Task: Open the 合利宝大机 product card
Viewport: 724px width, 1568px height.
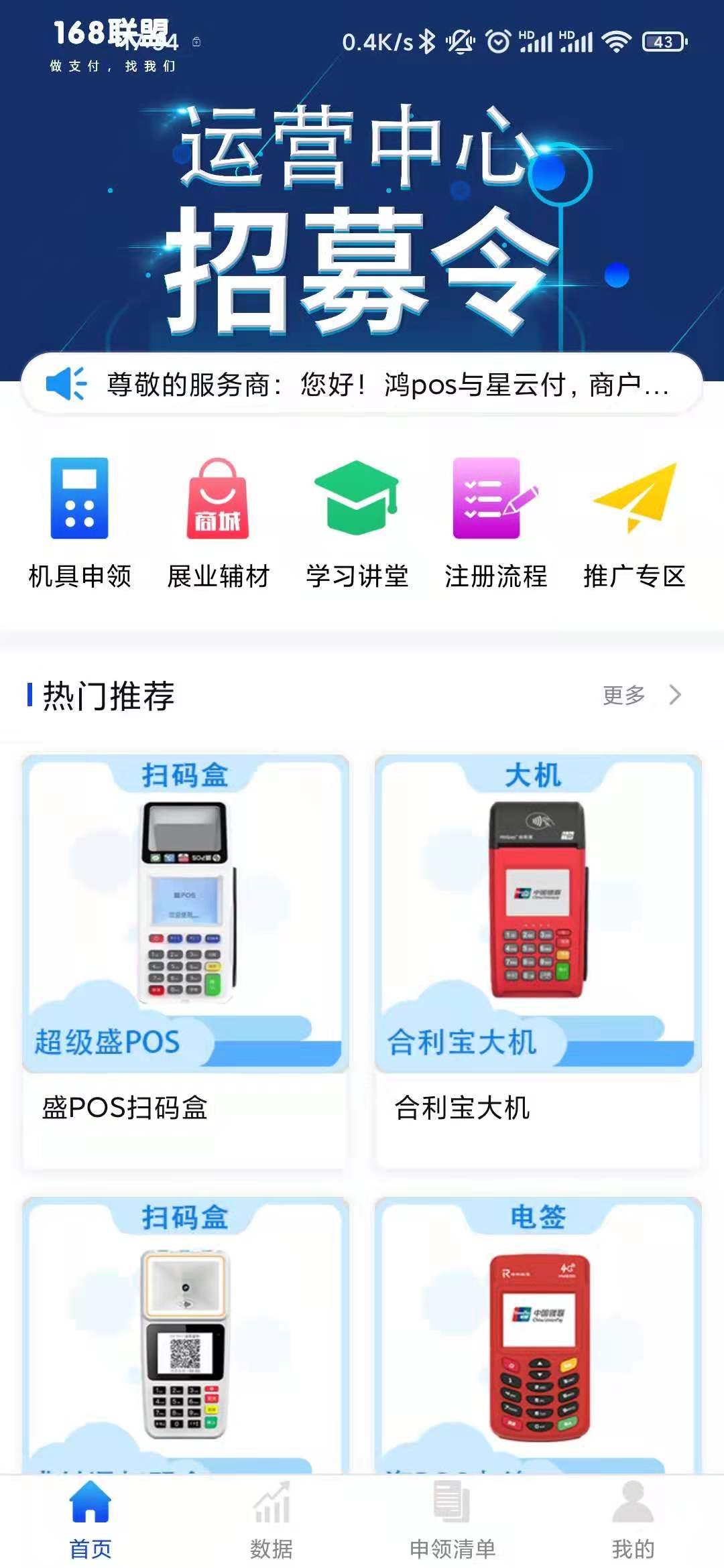Action: 538,962
